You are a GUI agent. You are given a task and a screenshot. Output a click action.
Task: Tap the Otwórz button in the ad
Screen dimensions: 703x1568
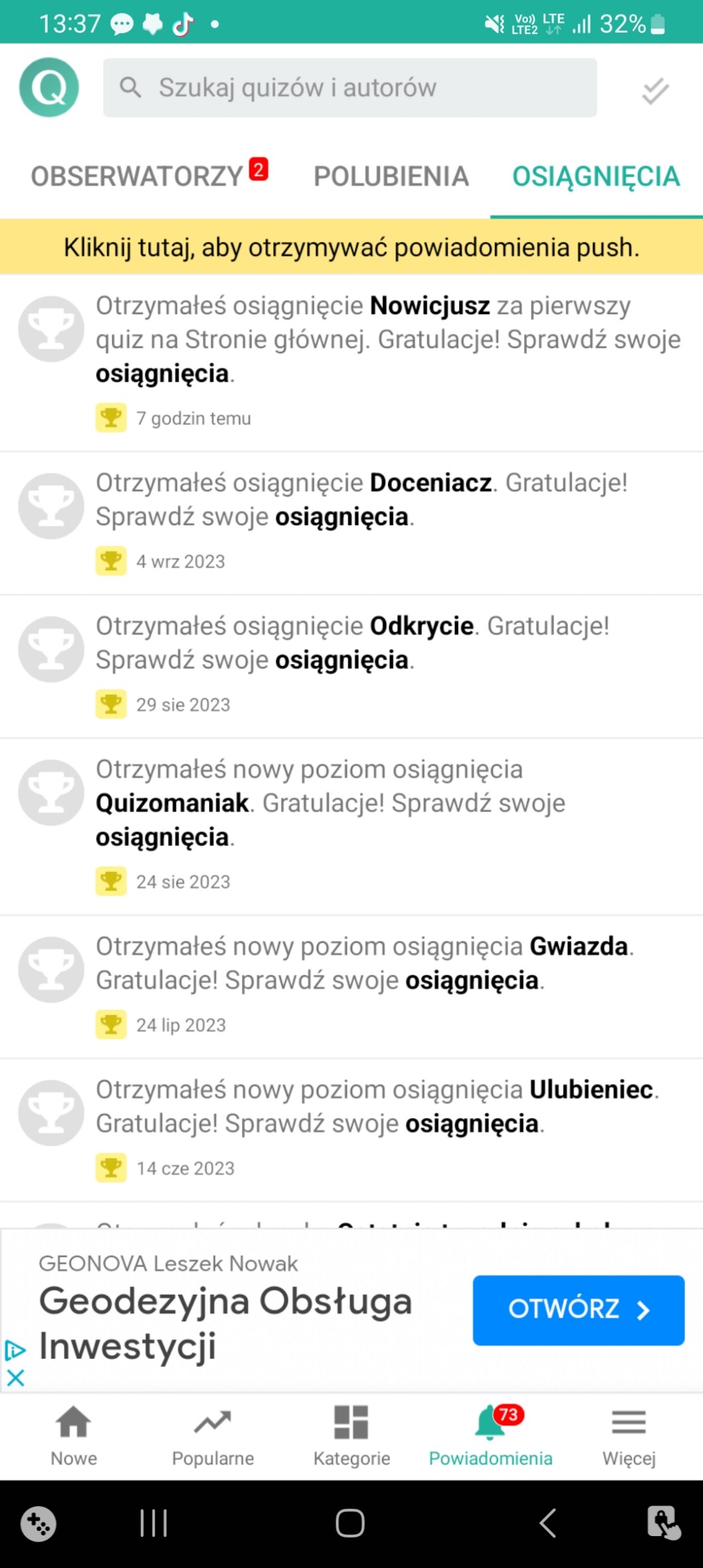pyautogui.click(x=578, y=1310)
